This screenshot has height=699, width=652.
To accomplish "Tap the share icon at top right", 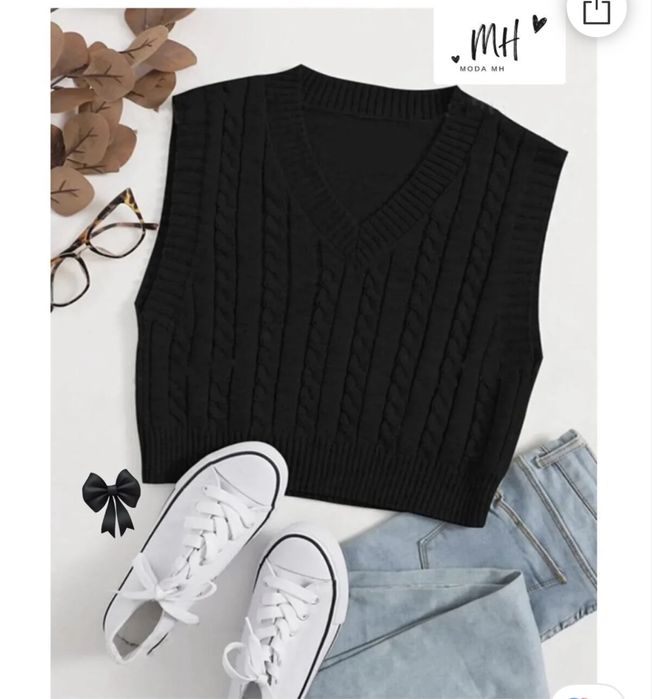I will click(x=596, y=11).
